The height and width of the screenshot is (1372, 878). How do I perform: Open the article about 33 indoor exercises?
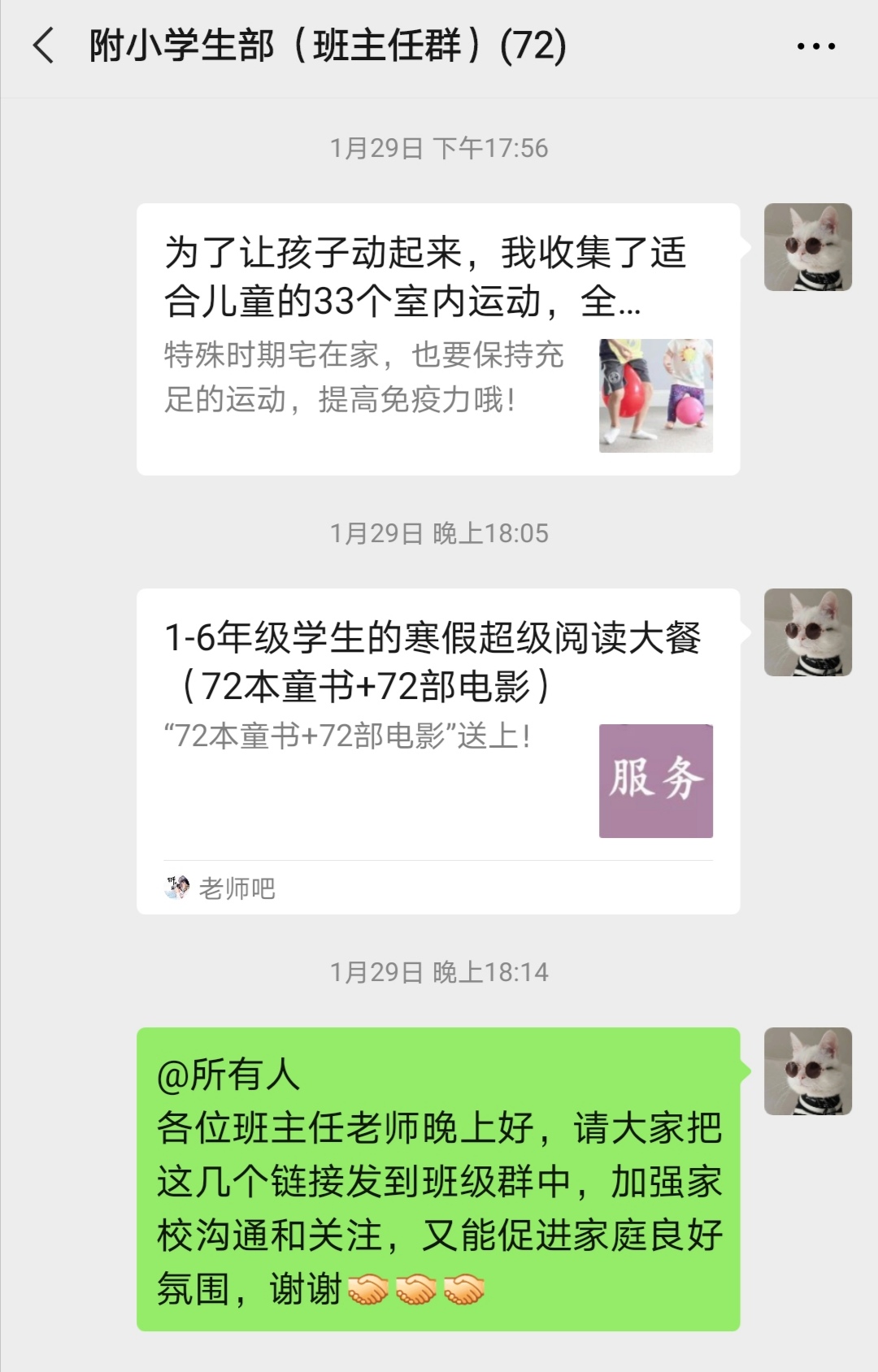(x=437, y=339)
